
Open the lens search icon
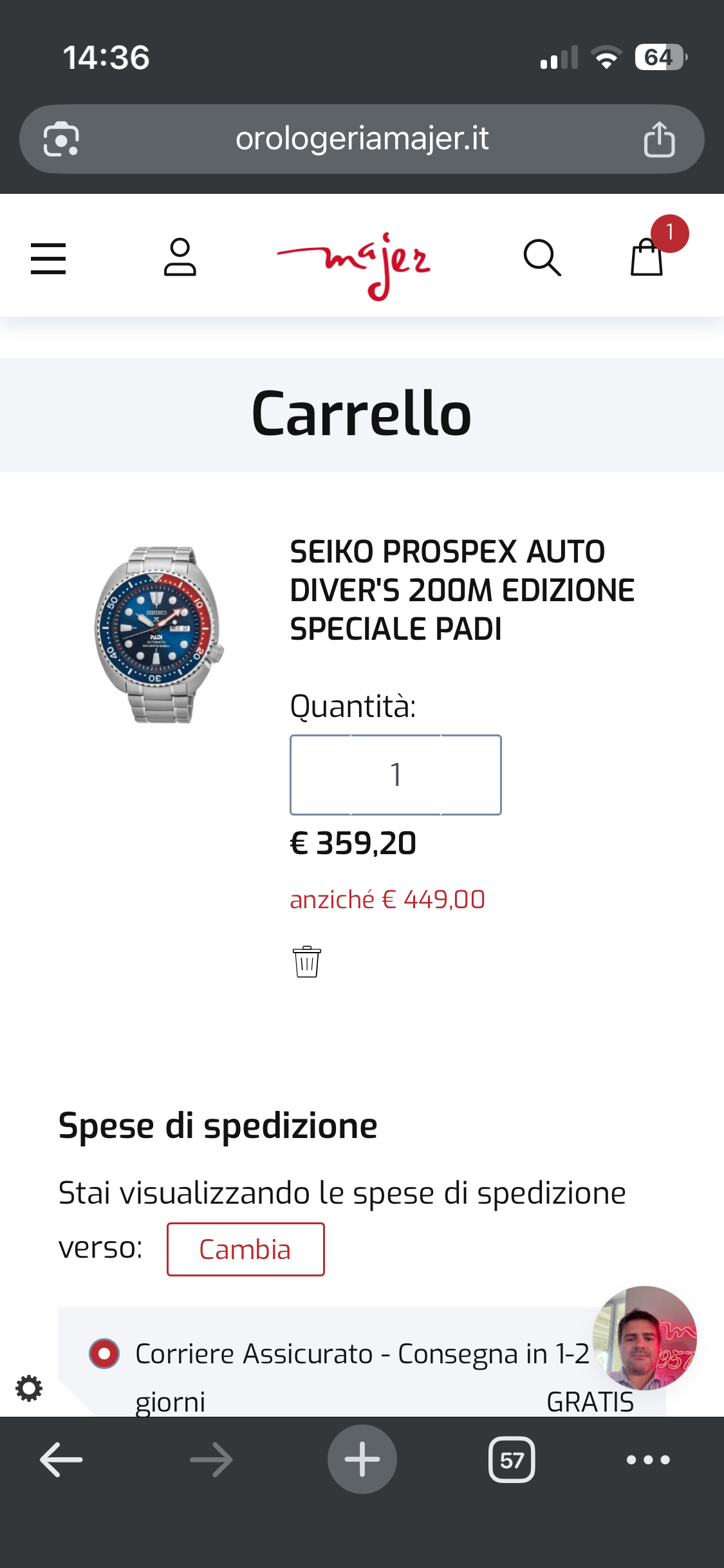click(x=61, y=139)
